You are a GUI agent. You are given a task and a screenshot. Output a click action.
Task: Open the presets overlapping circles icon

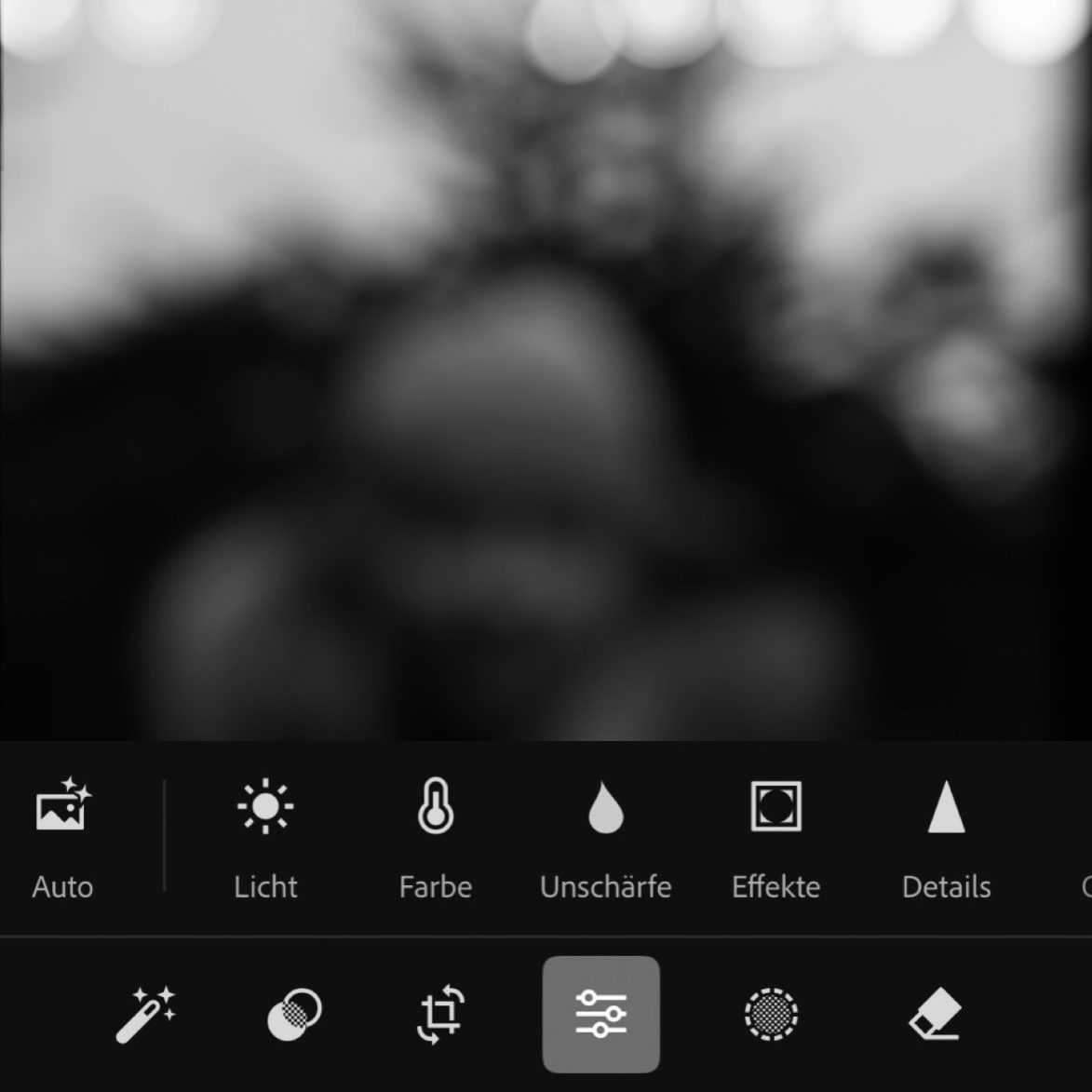294,1014
